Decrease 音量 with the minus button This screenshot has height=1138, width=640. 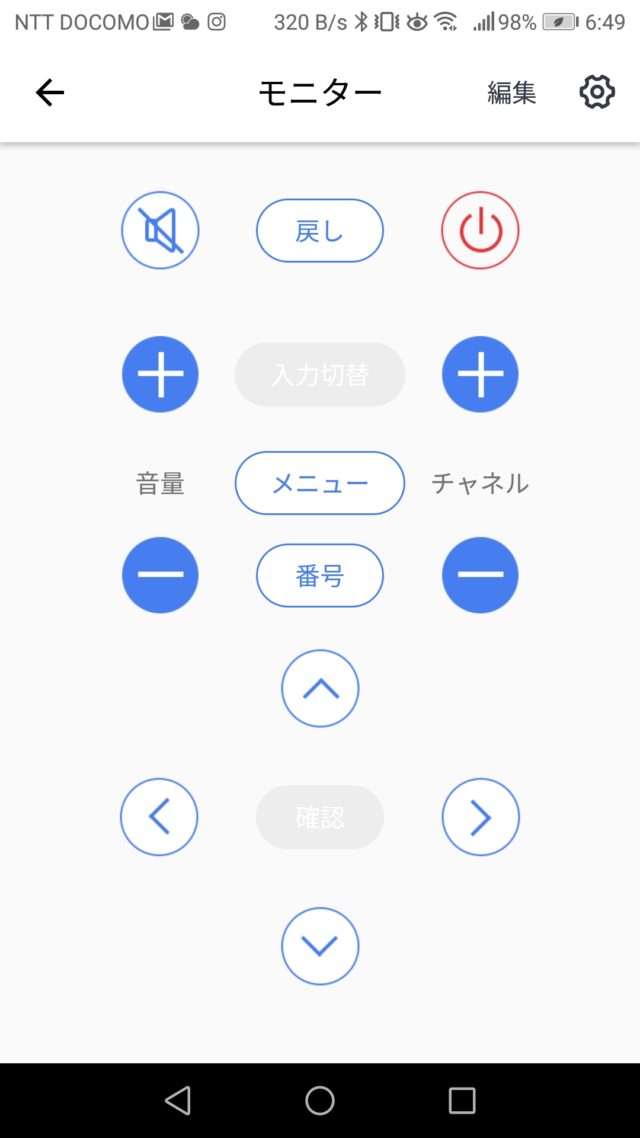[x=160, y=575]
